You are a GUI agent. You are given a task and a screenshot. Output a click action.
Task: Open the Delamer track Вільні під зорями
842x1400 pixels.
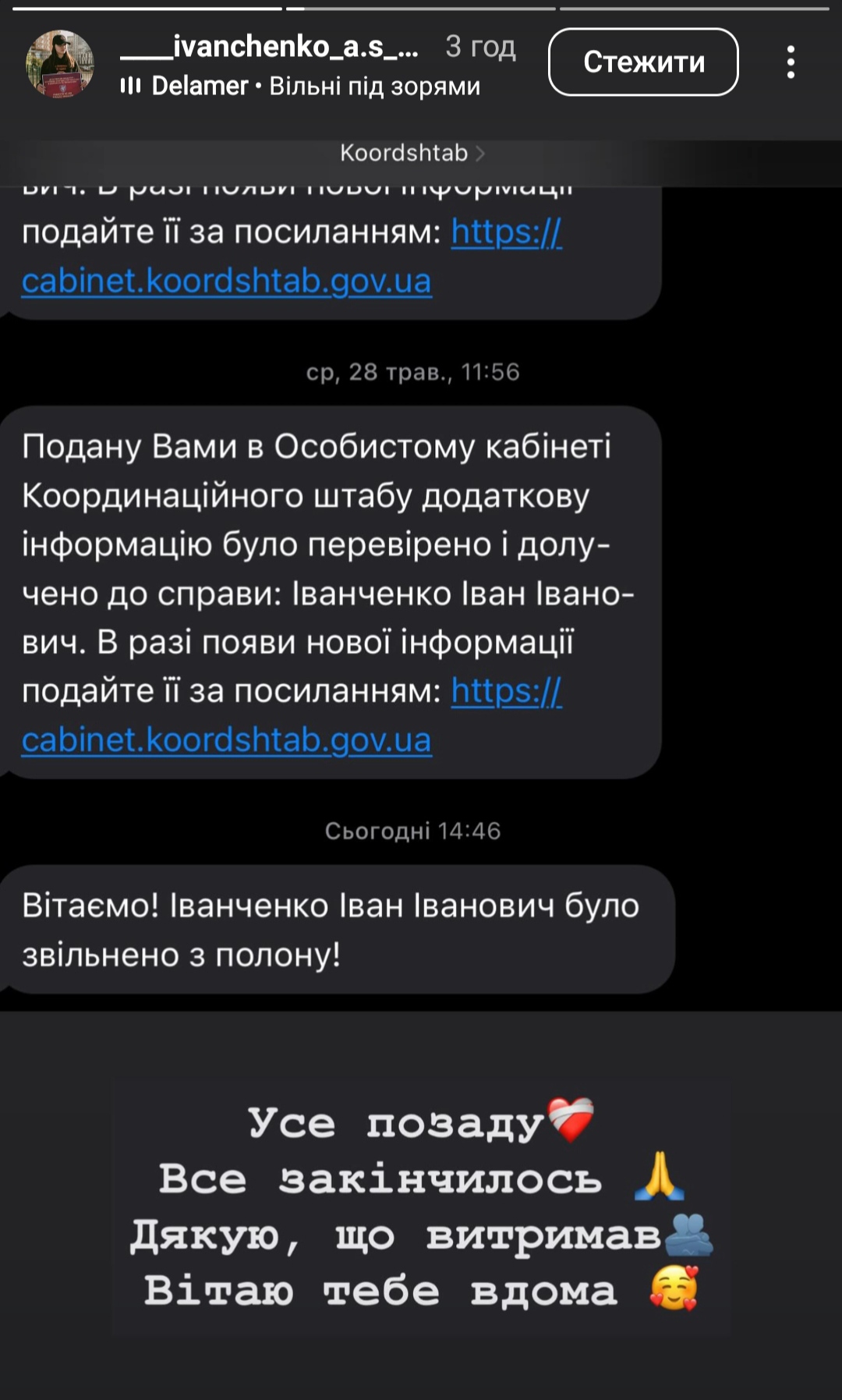301,87
